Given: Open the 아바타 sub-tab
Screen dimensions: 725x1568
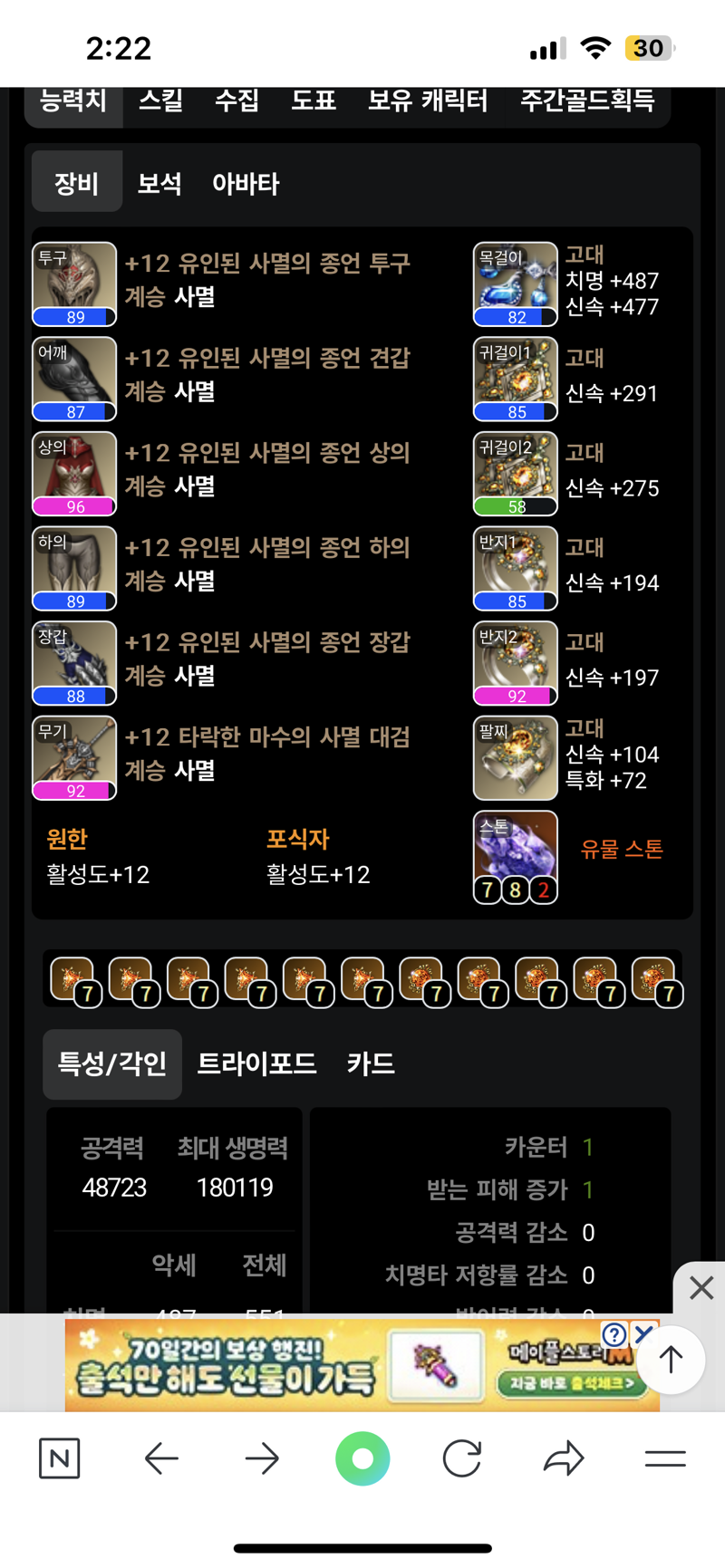Looking at the screenshot, I should tap(246, 183).
